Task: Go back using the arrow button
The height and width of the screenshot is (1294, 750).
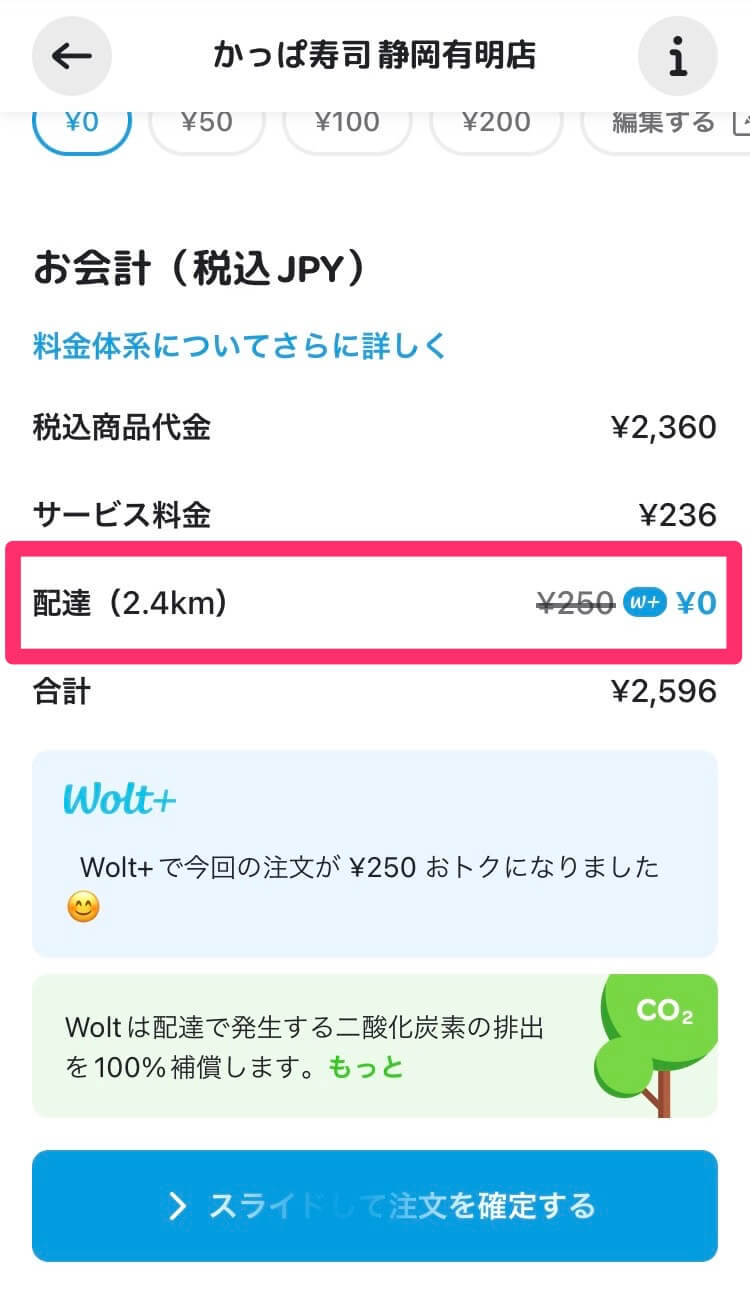Action: point(72,56)
